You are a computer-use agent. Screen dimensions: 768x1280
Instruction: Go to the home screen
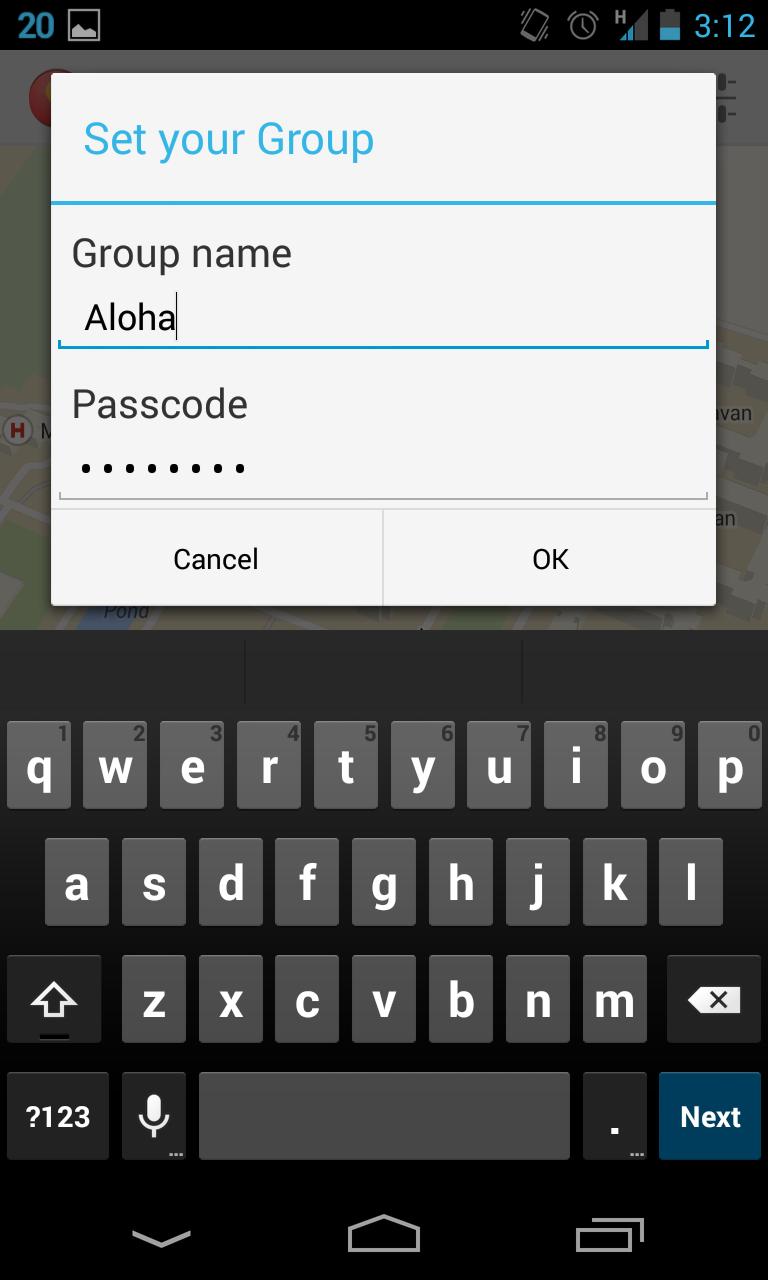pyautogui.click(x=384, y=1234)
